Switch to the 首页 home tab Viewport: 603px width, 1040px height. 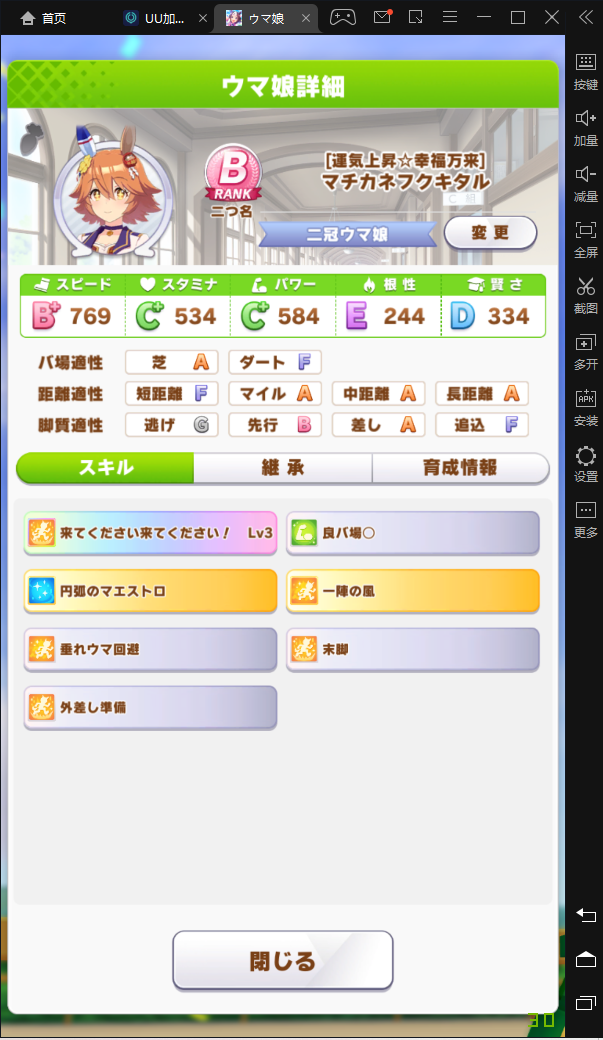click(45, 18)
